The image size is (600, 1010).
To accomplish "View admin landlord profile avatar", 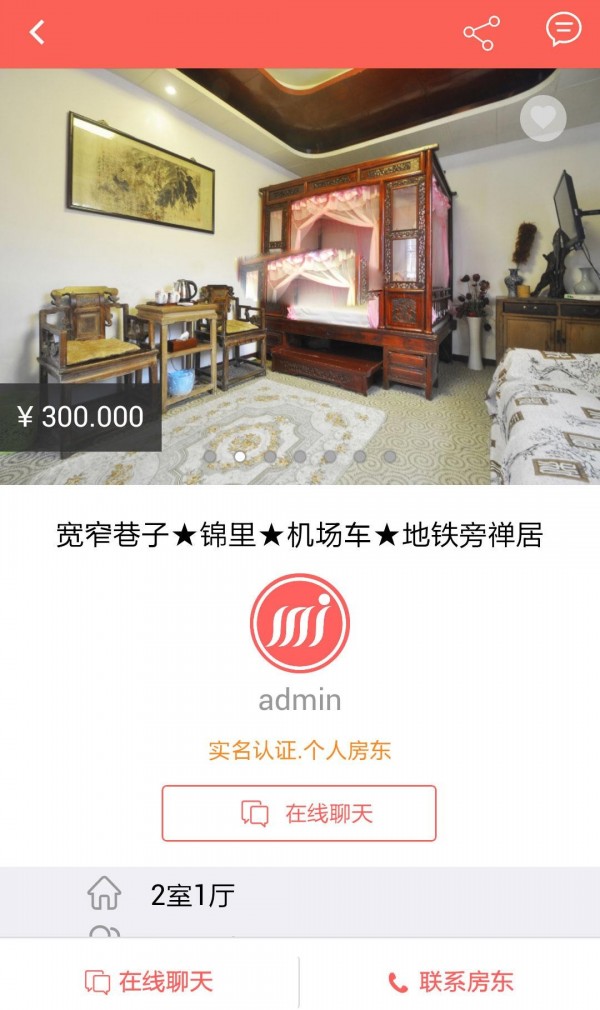I will 300,623.
